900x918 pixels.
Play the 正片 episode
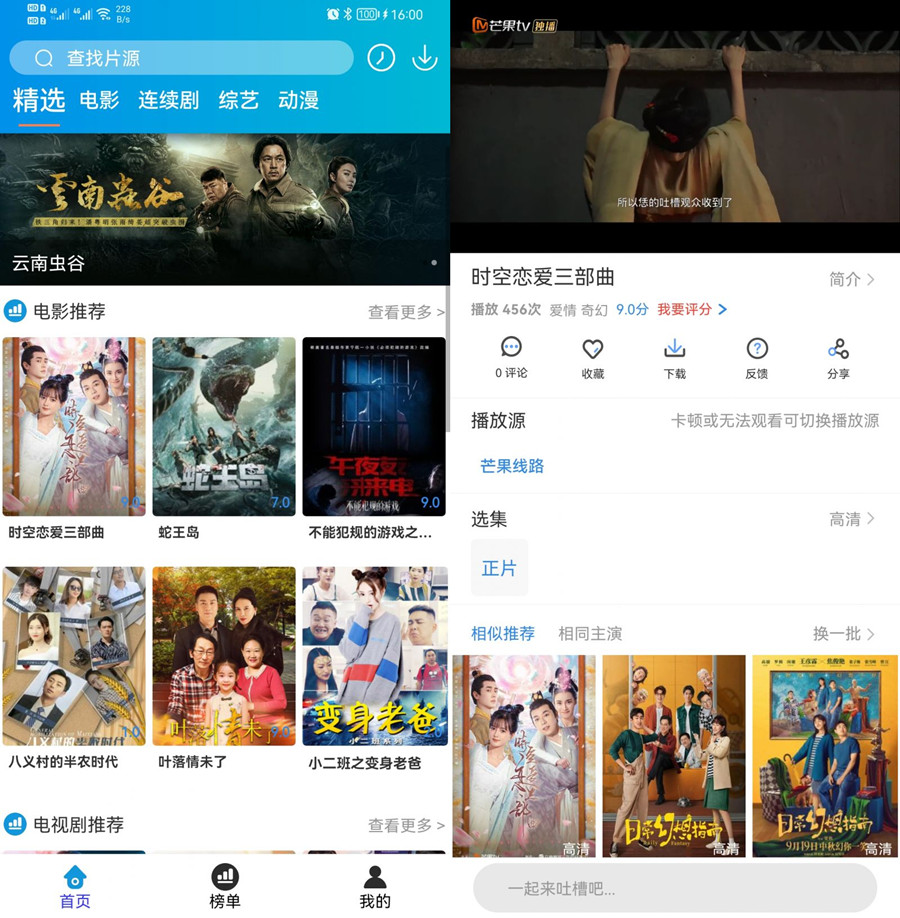pos(499,568)
